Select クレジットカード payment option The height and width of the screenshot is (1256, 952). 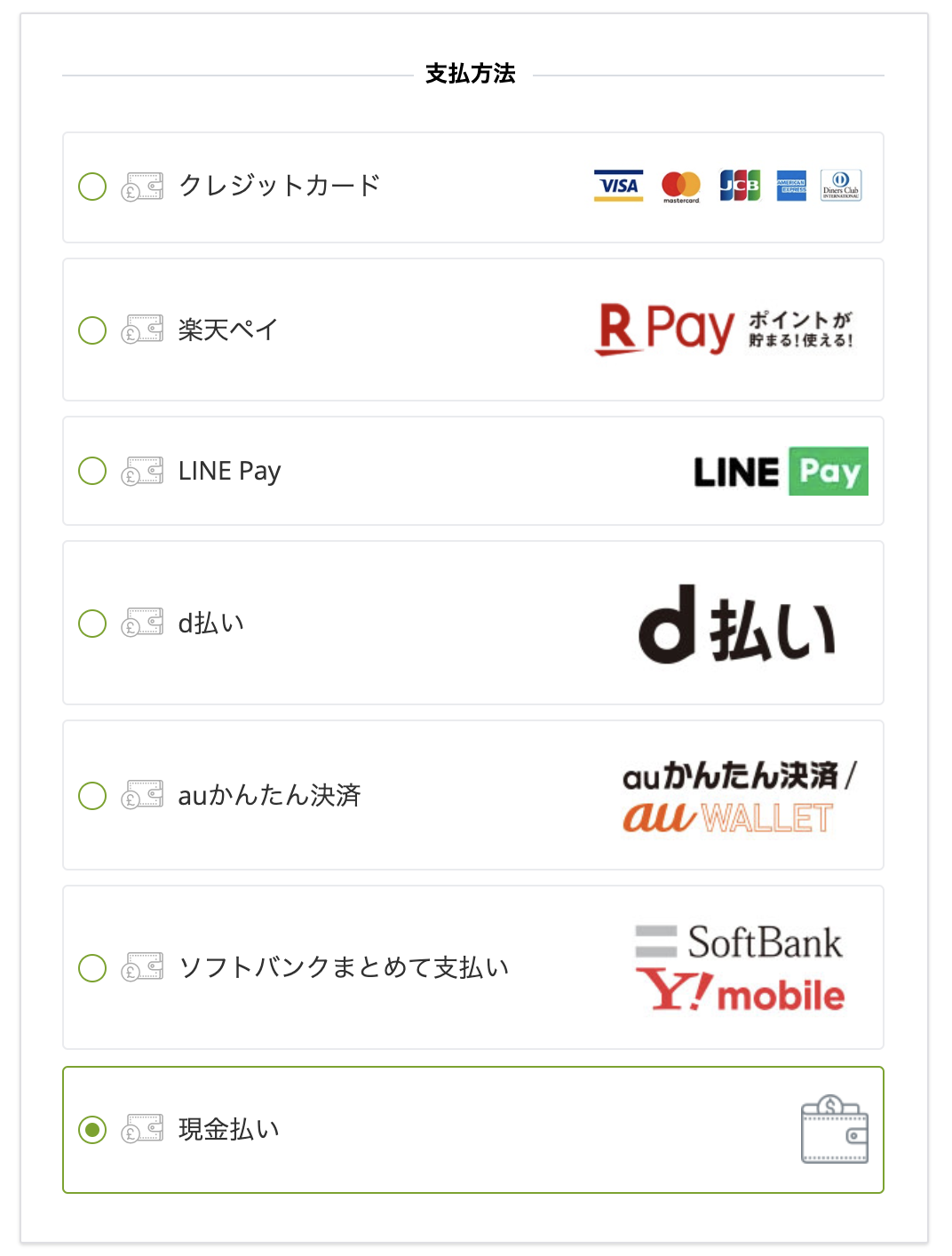[92, 187]
